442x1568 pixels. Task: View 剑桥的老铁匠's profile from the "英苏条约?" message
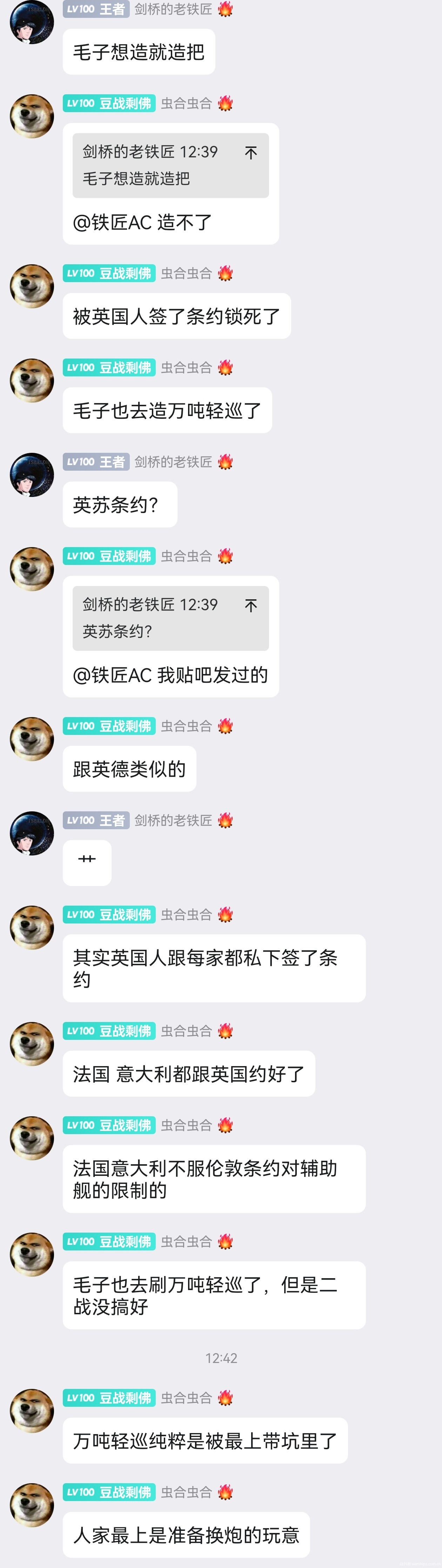[32, 475]
